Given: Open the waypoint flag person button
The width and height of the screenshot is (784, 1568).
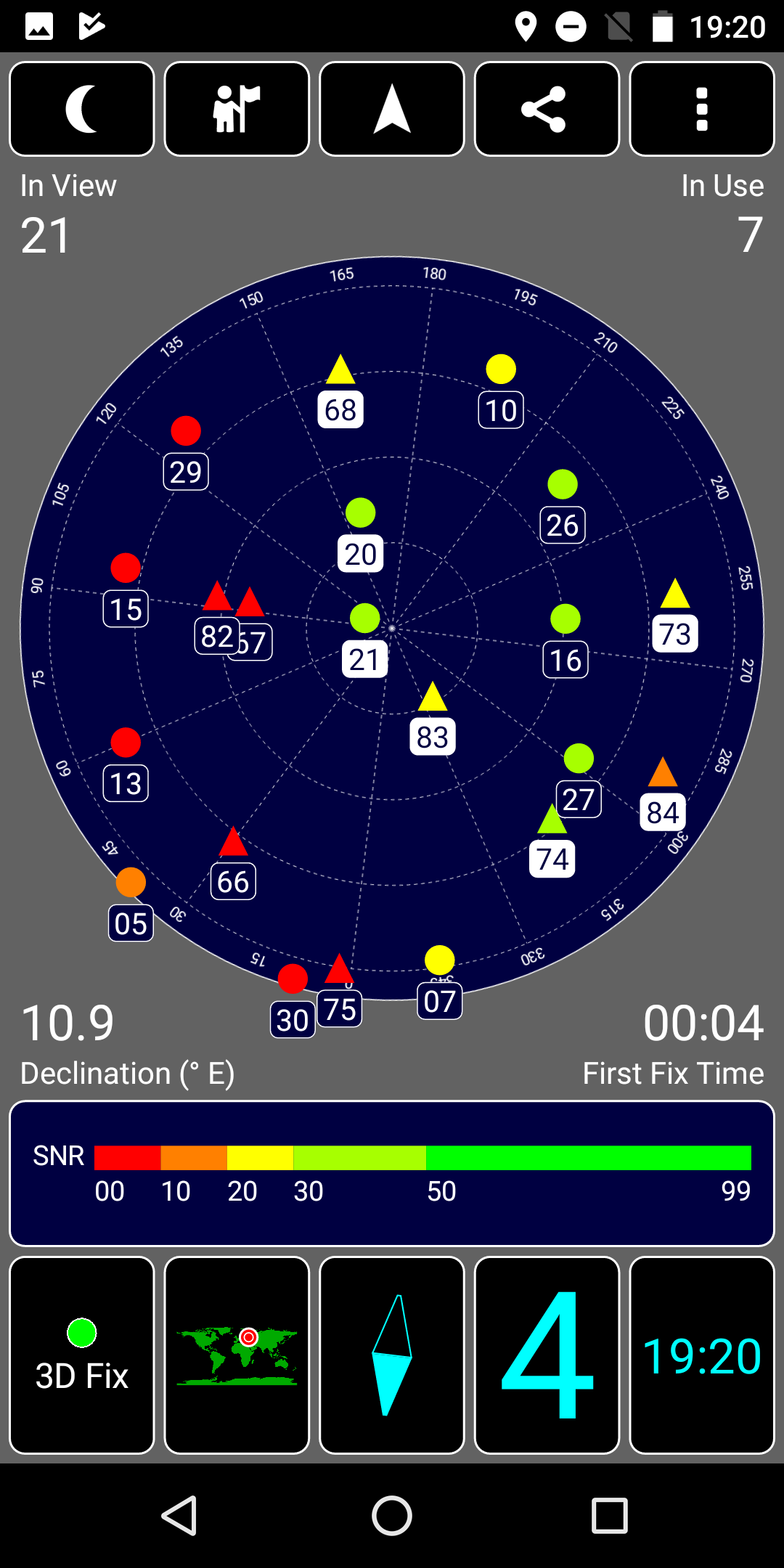Looking at the screenshot, I should [237, 109].
